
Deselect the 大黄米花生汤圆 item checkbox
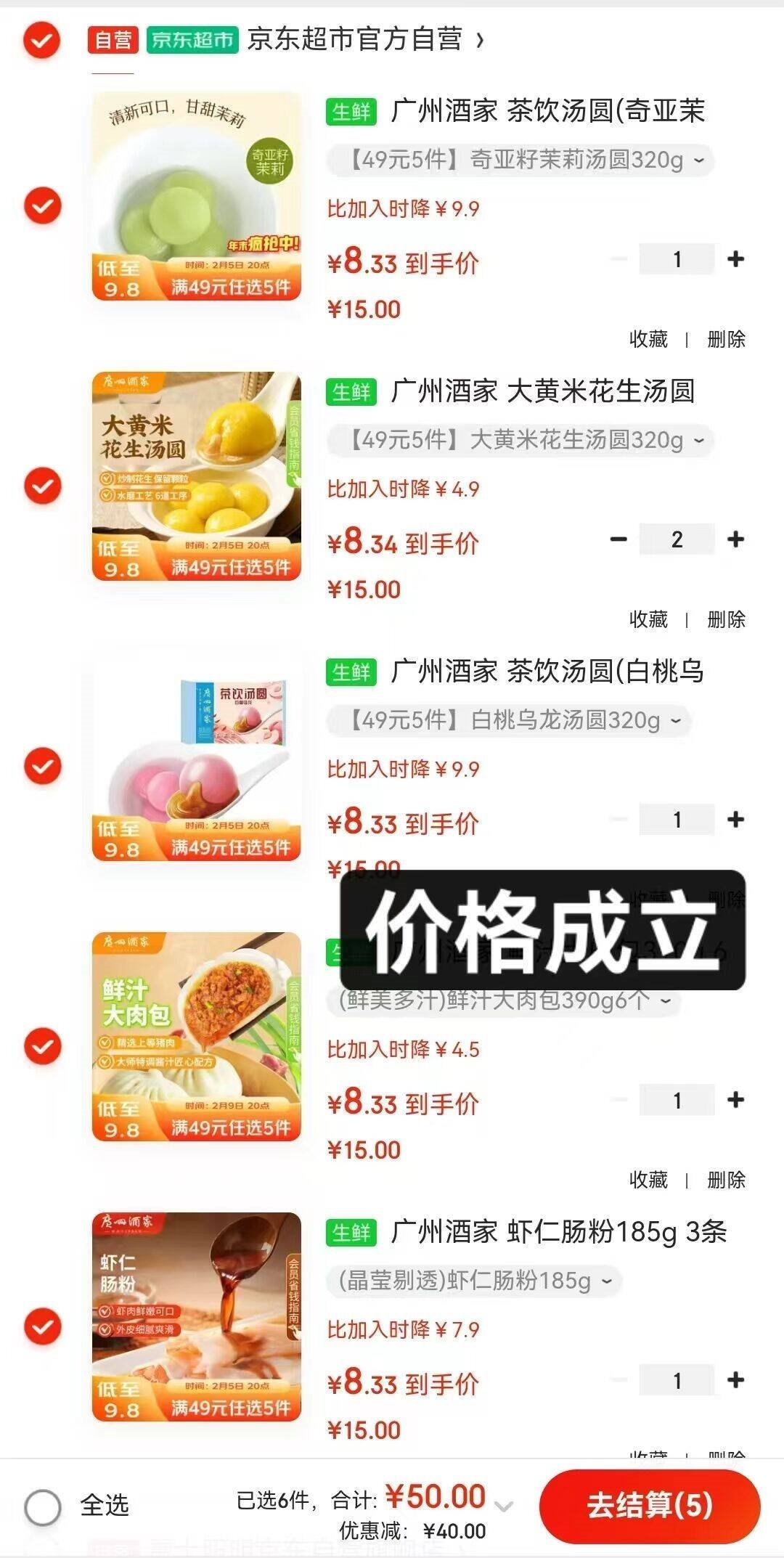[x=43, y=486]
